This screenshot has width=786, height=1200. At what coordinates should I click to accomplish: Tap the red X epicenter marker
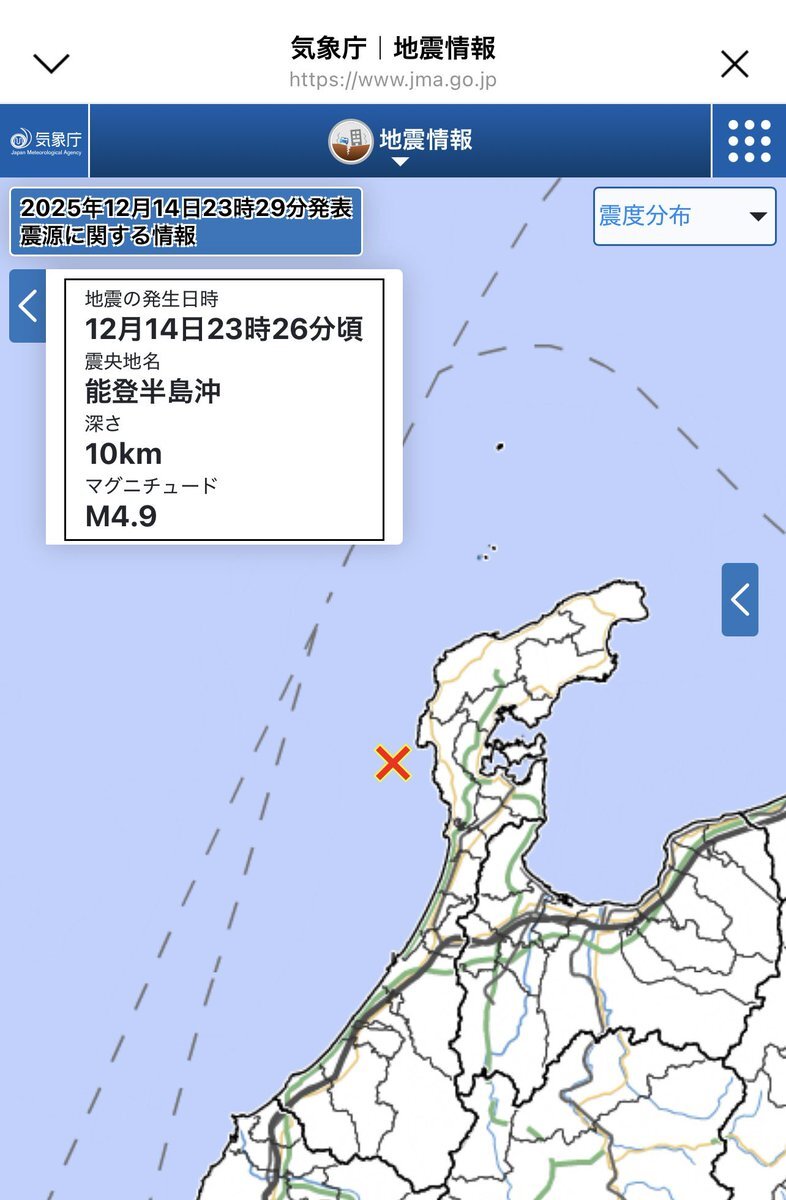point(393,763)
